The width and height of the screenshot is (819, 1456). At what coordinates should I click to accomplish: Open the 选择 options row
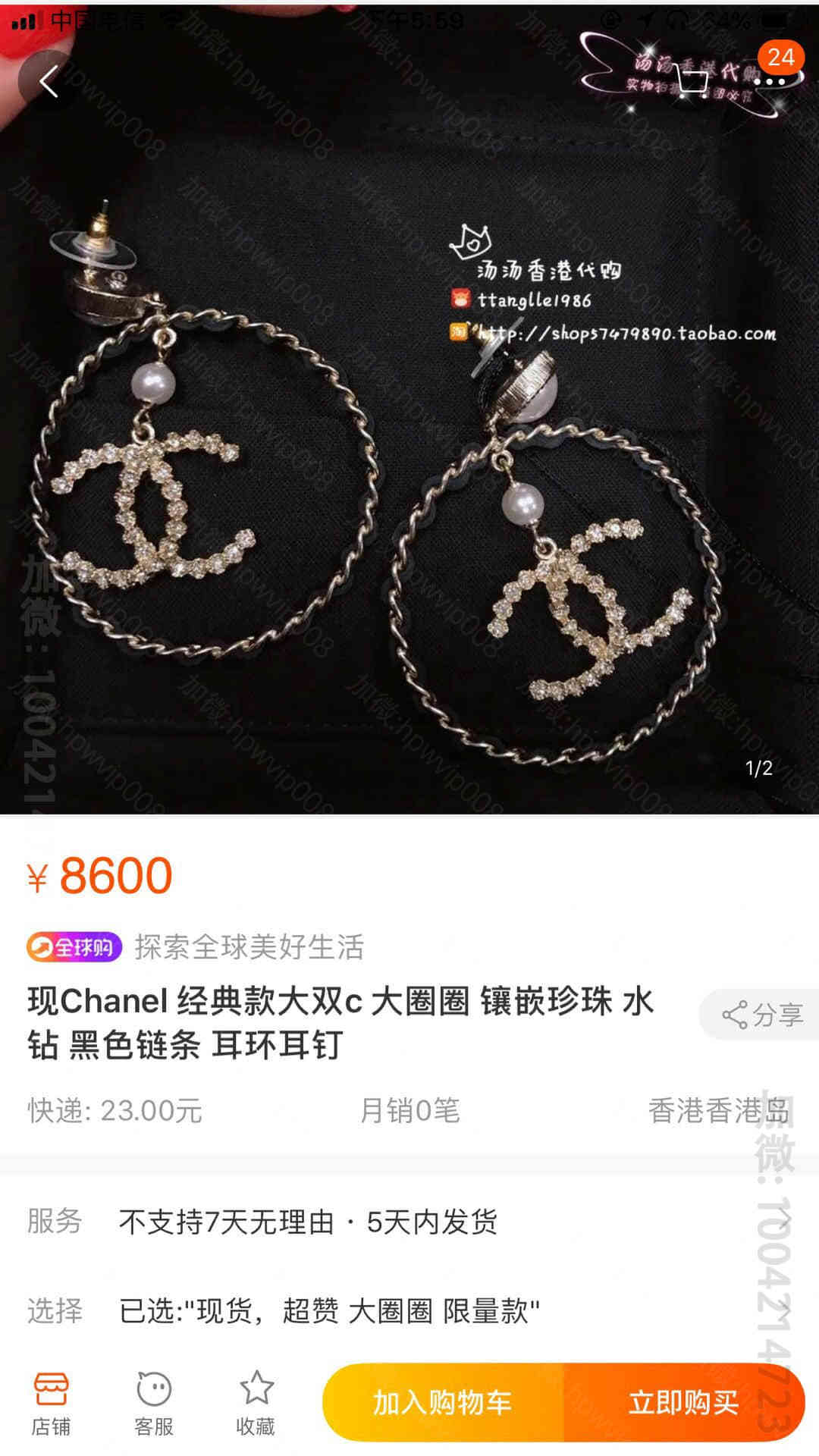coord(409,1310)
